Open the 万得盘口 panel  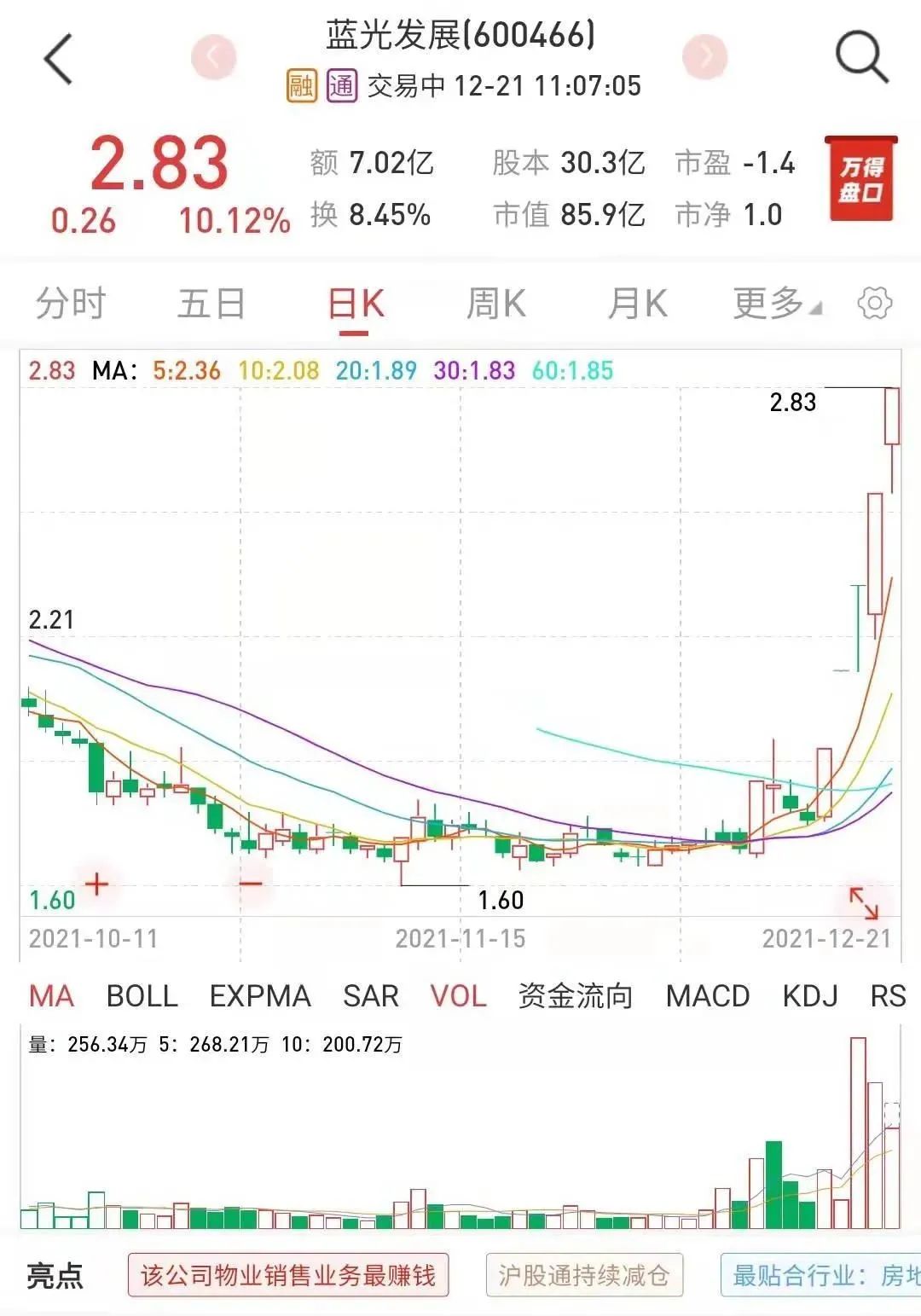pyautogui.click(x=860, y=180)
